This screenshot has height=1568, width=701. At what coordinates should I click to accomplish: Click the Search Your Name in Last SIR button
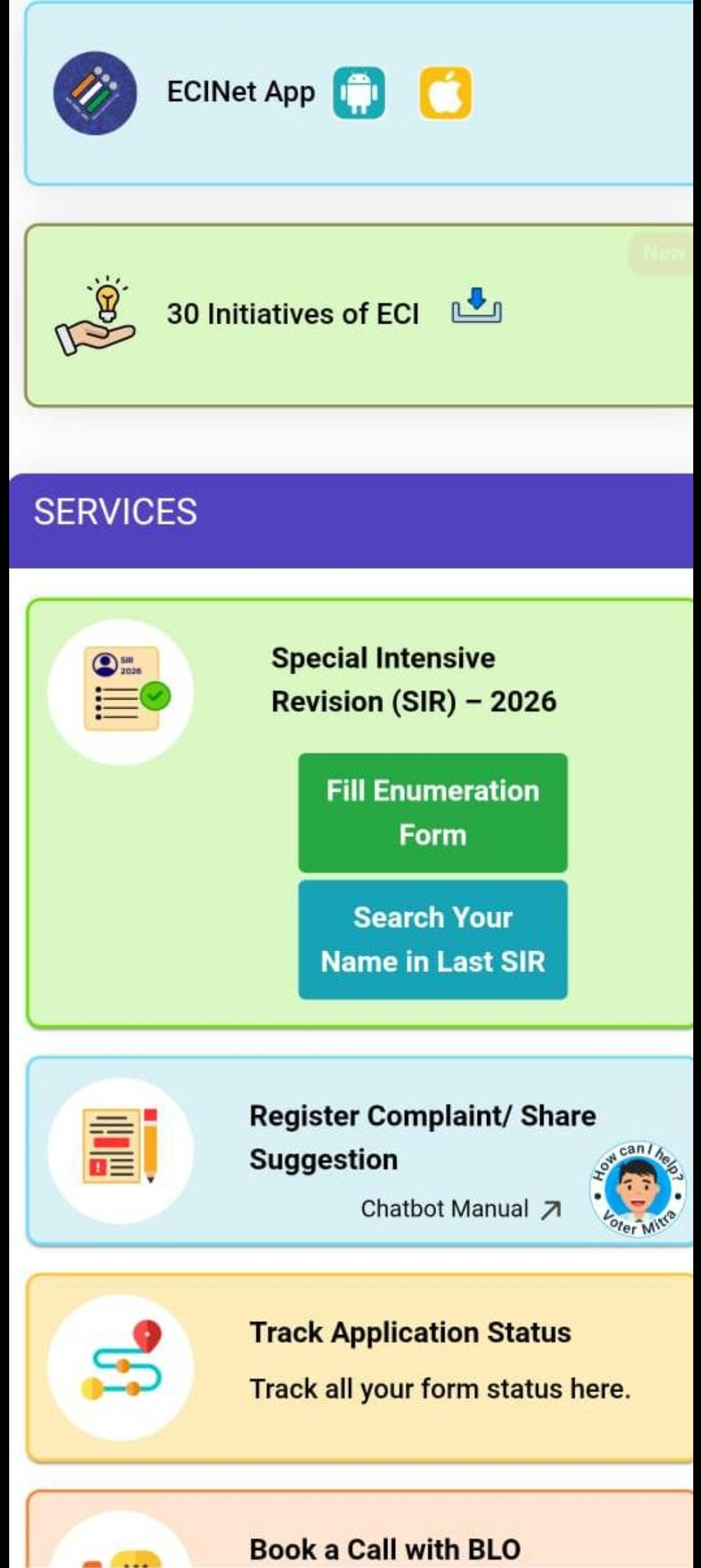pyautogui.click(x=432, y=939)
